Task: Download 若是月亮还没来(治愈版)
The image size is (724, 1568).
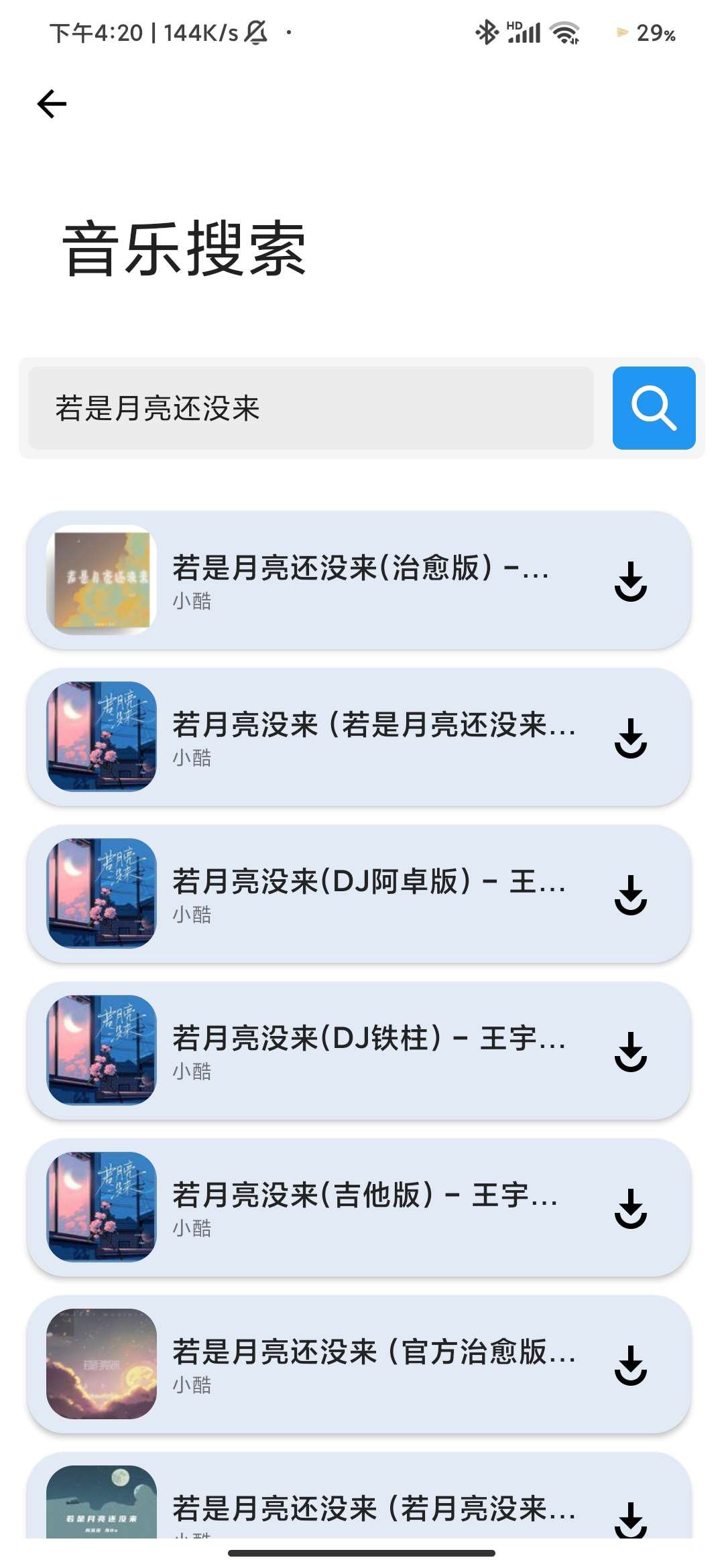Action: pos(630,581)
